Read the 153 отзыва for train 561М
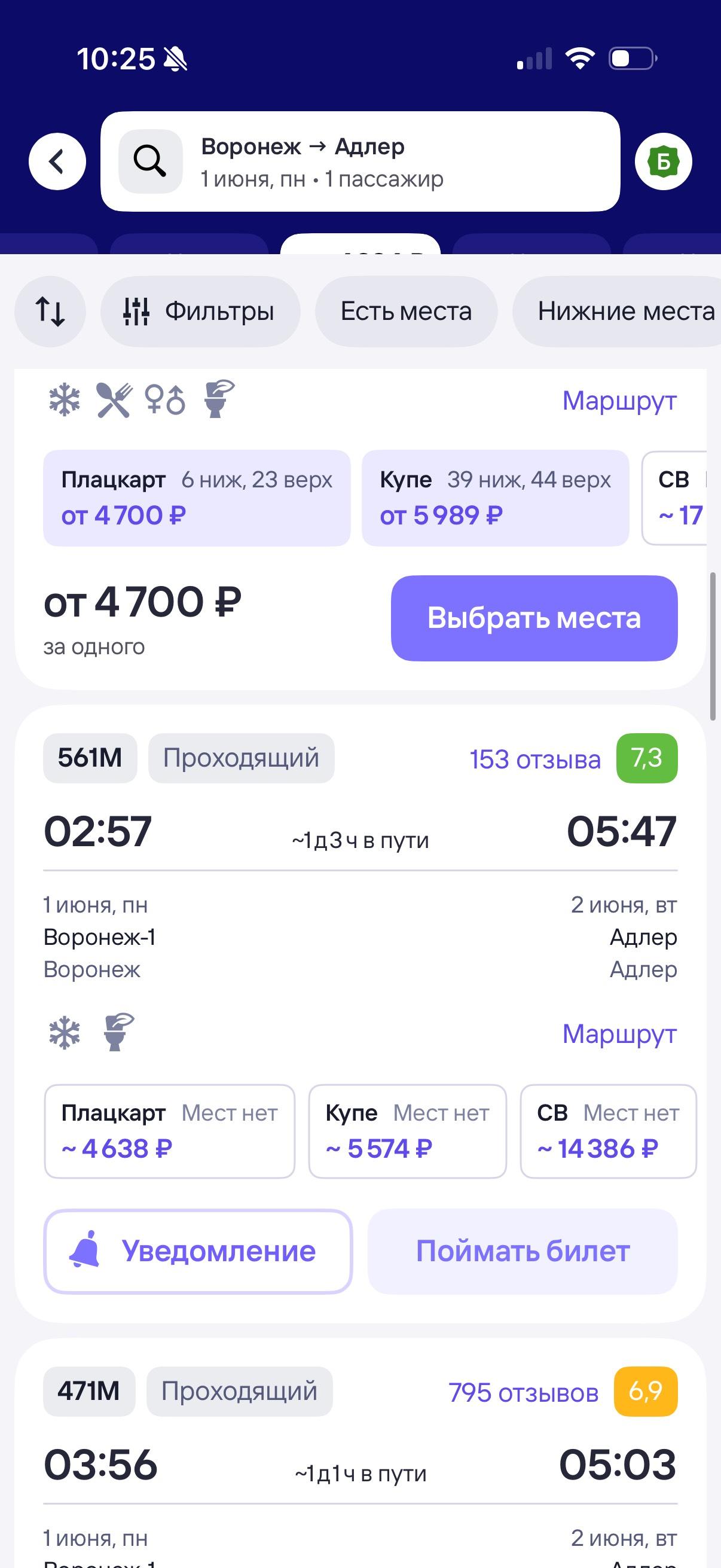Image resolution: width=721 pixels, height=1568 pixels. click(x=535, y=759)
